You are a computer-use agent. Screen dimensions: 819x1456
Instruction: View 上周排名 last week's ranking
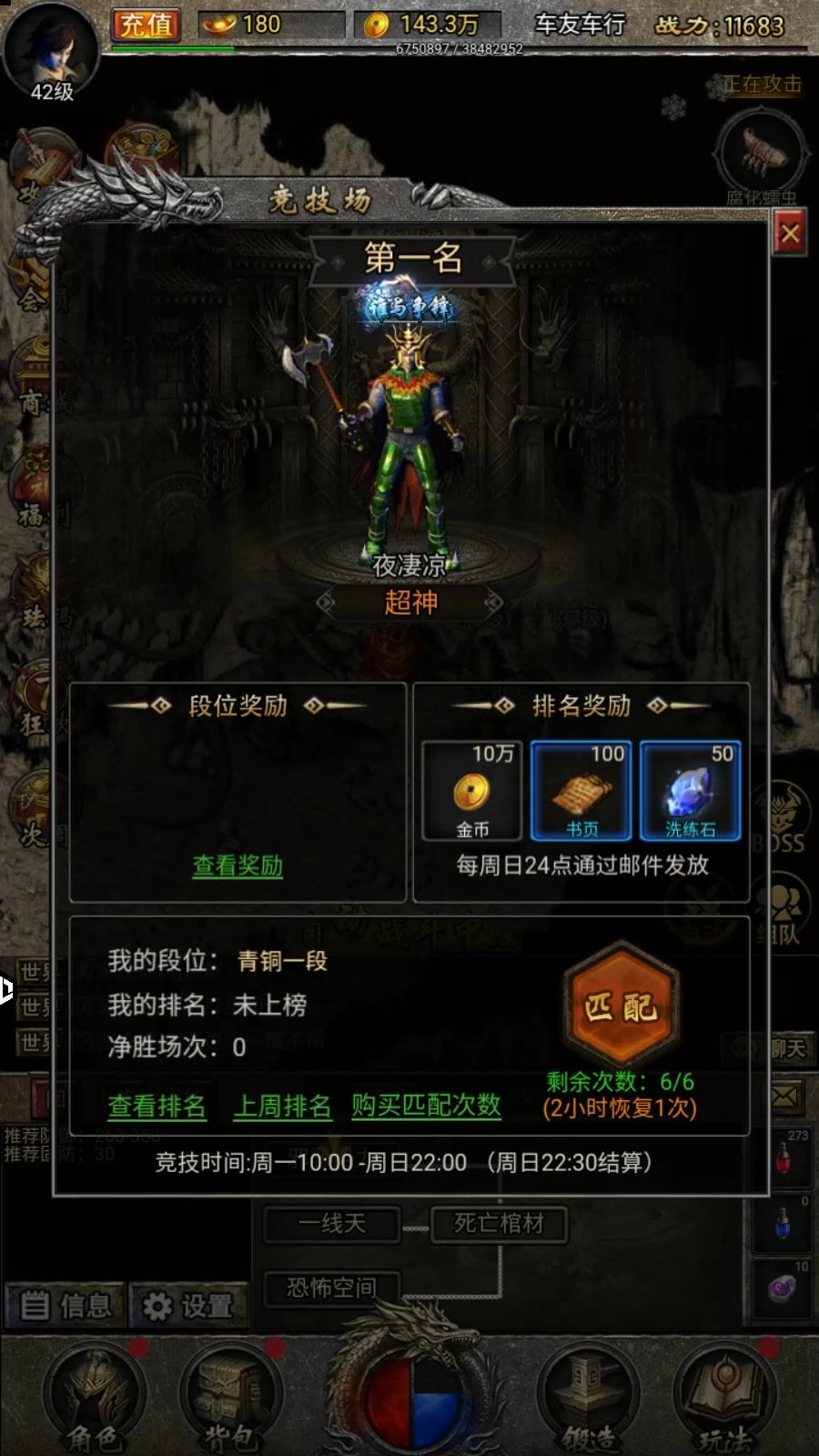(x=282, y=1106)
